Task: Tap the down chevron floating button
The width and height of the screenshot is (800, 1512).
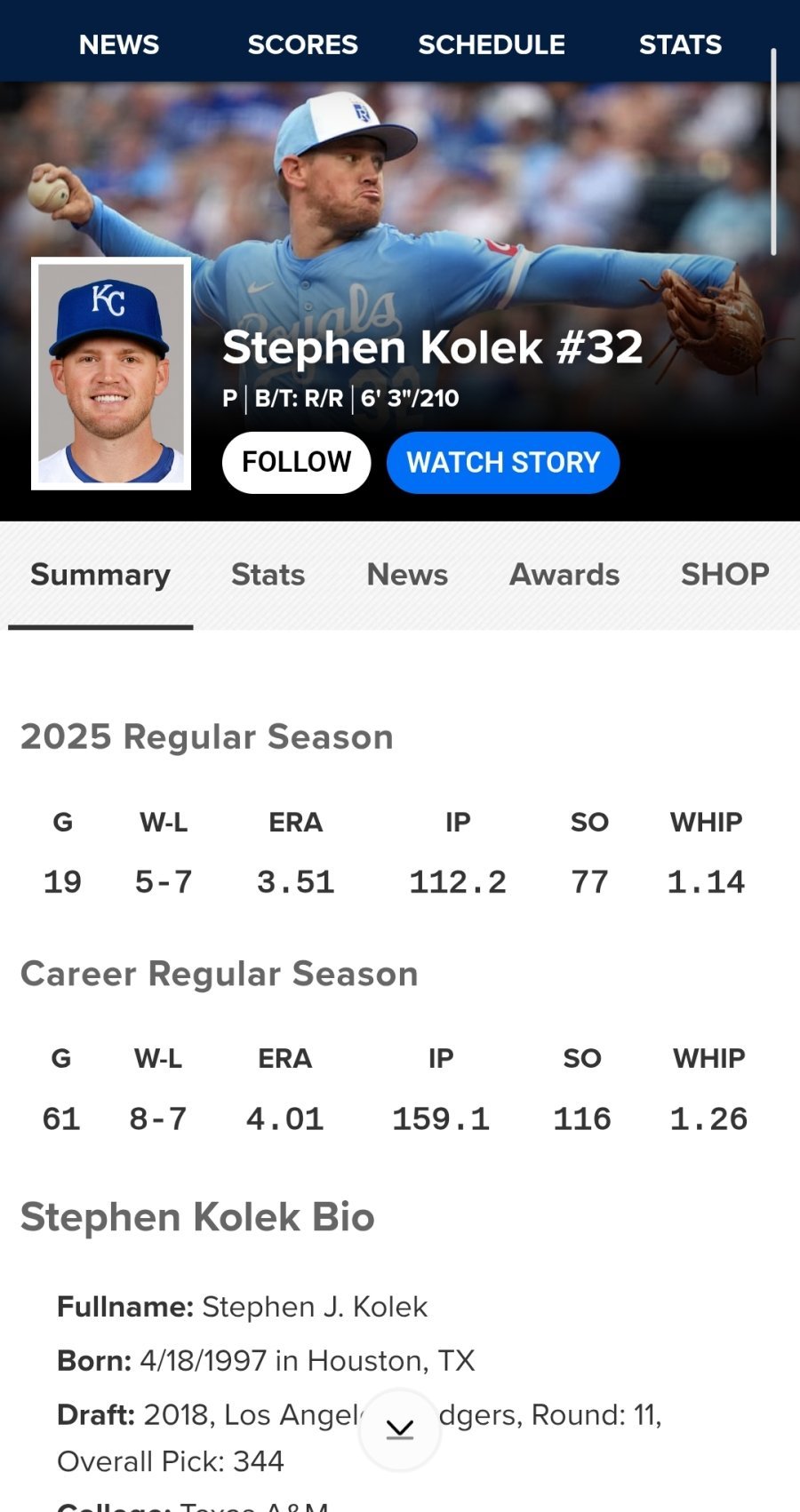Action: [400, 1429]
